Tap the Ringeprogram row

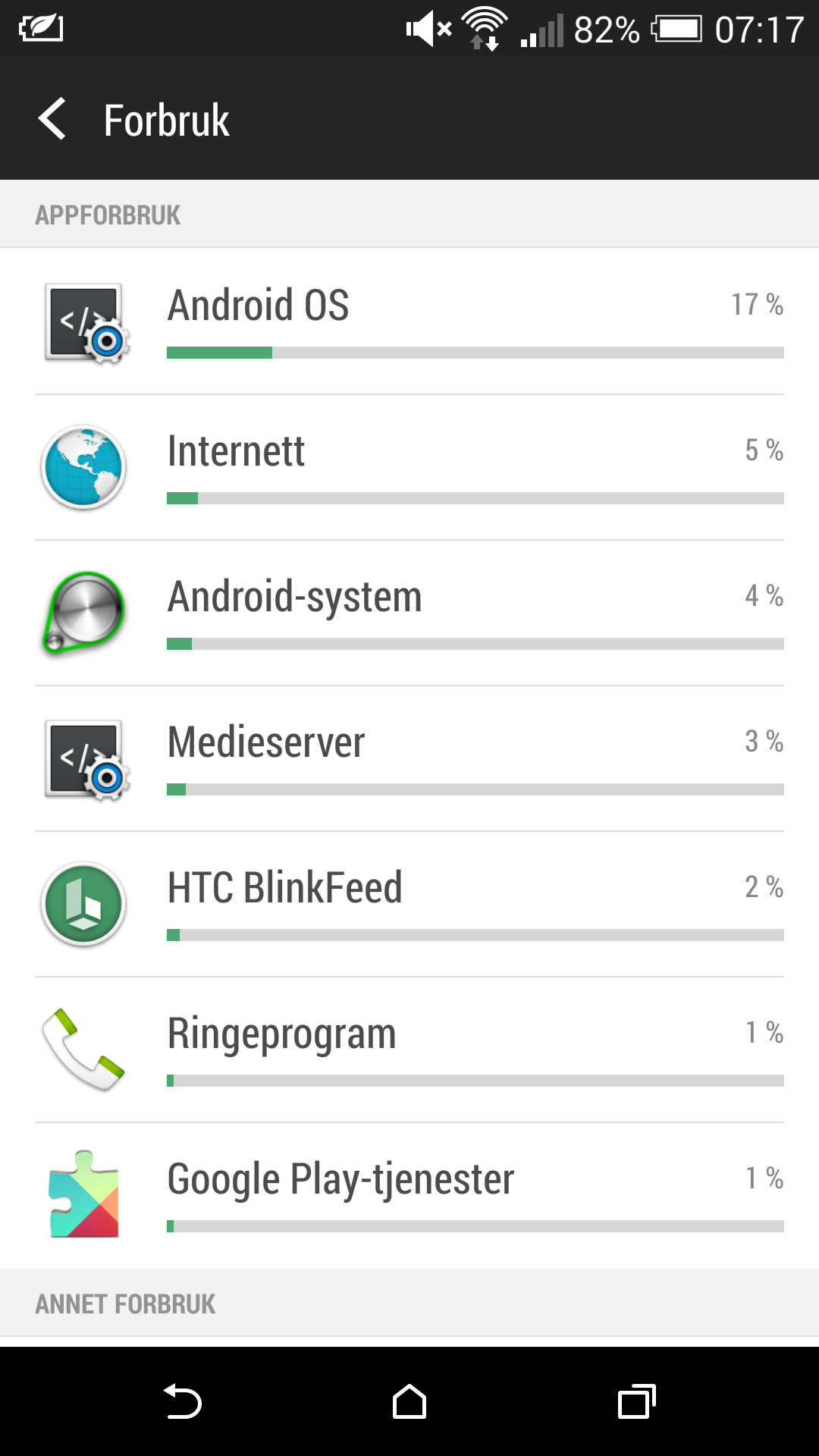click(409, 1050)
